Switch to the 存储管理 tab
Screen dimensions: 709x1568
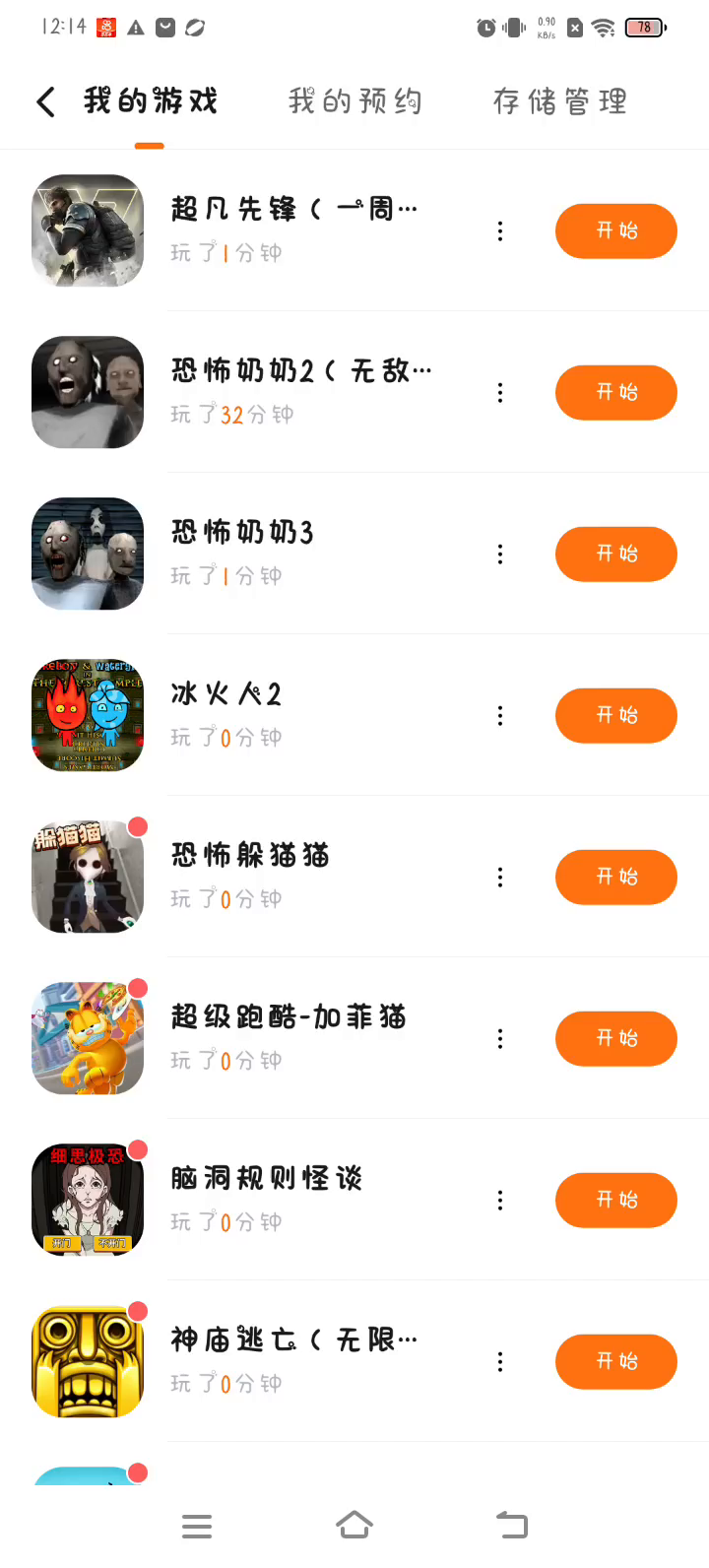(x=559, y=101)
